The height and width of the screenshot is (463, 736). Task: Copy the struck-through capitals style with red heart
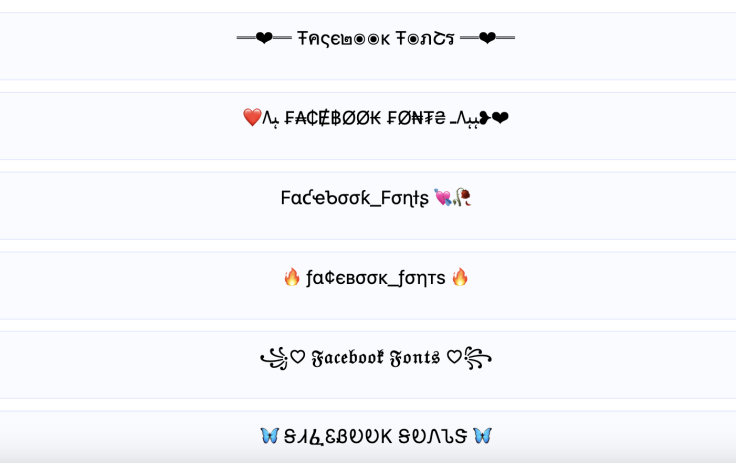[375, 119]
